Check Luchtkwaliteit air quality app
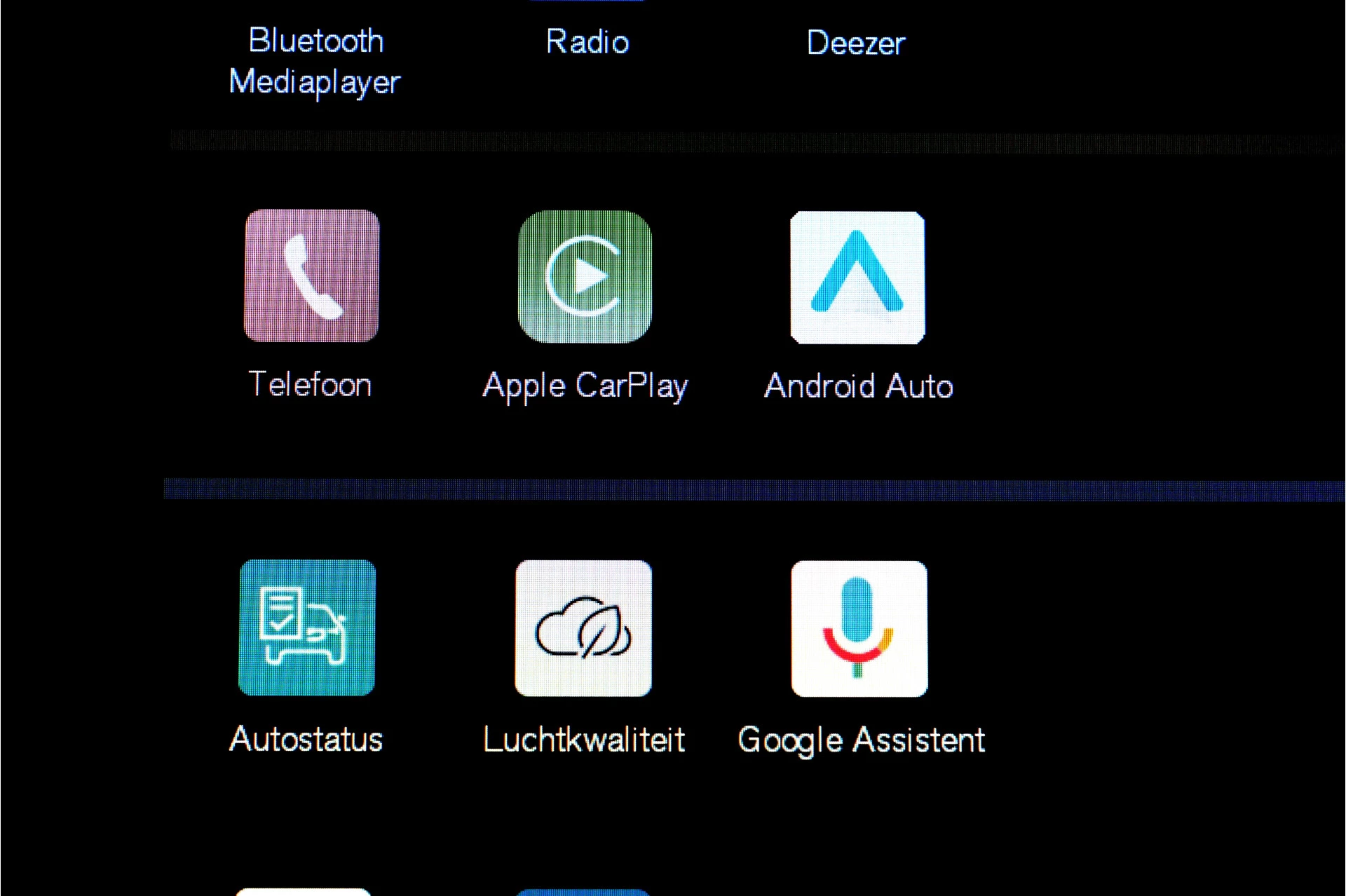The height and width of the screenshot is (896, 1346). (x=583, y=628)
